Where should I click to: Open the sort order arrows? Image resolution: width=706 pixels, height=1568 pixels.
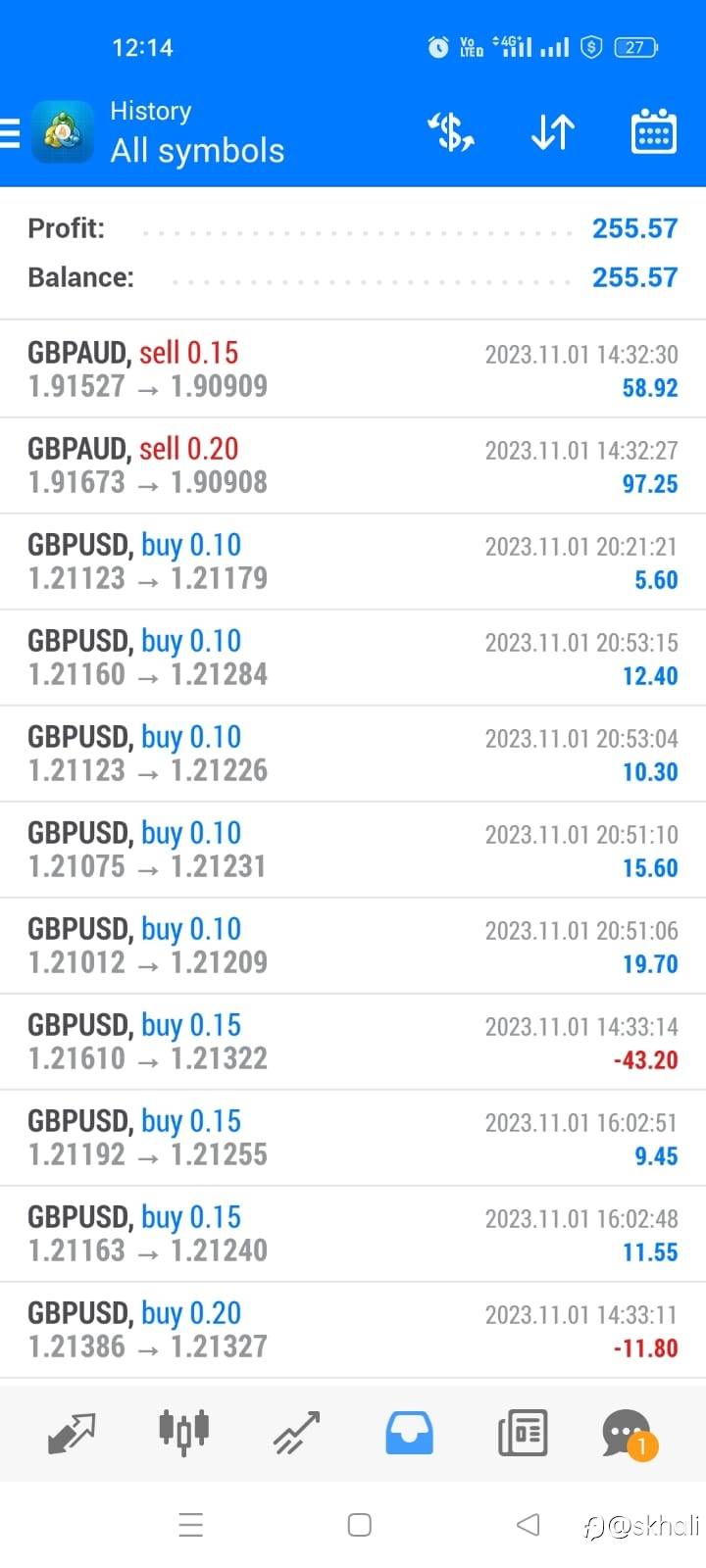point(552,132)
